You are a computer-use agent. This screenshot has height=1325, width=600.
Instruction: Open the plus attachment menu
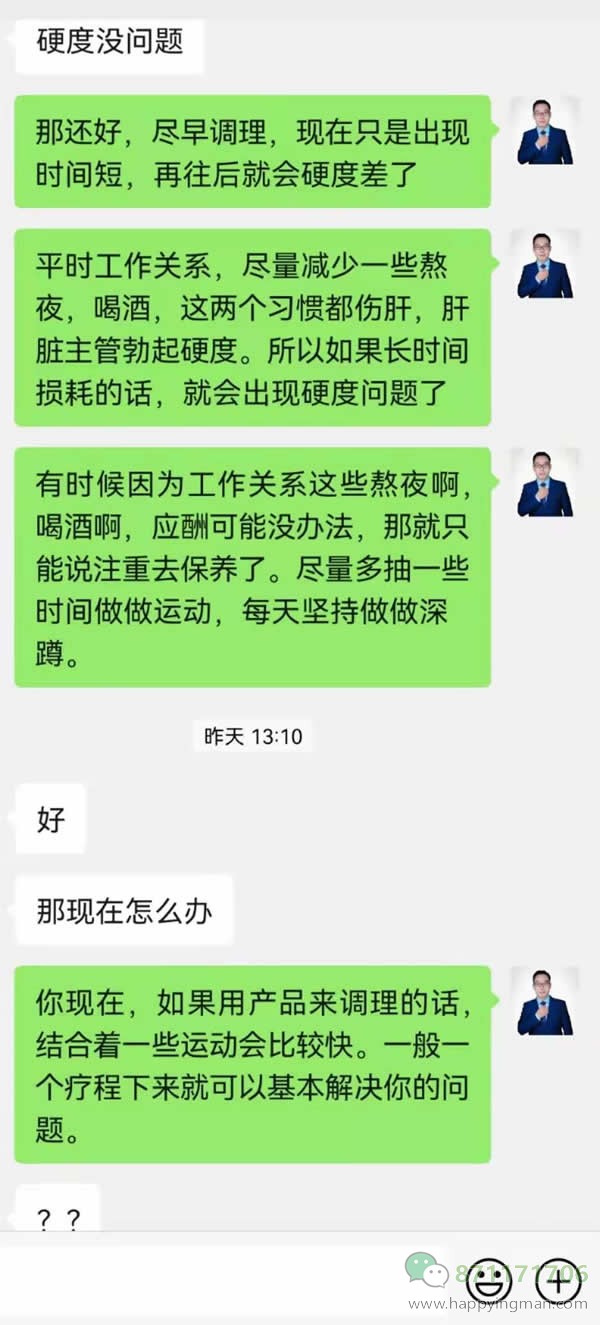[x=558, y=1282]
